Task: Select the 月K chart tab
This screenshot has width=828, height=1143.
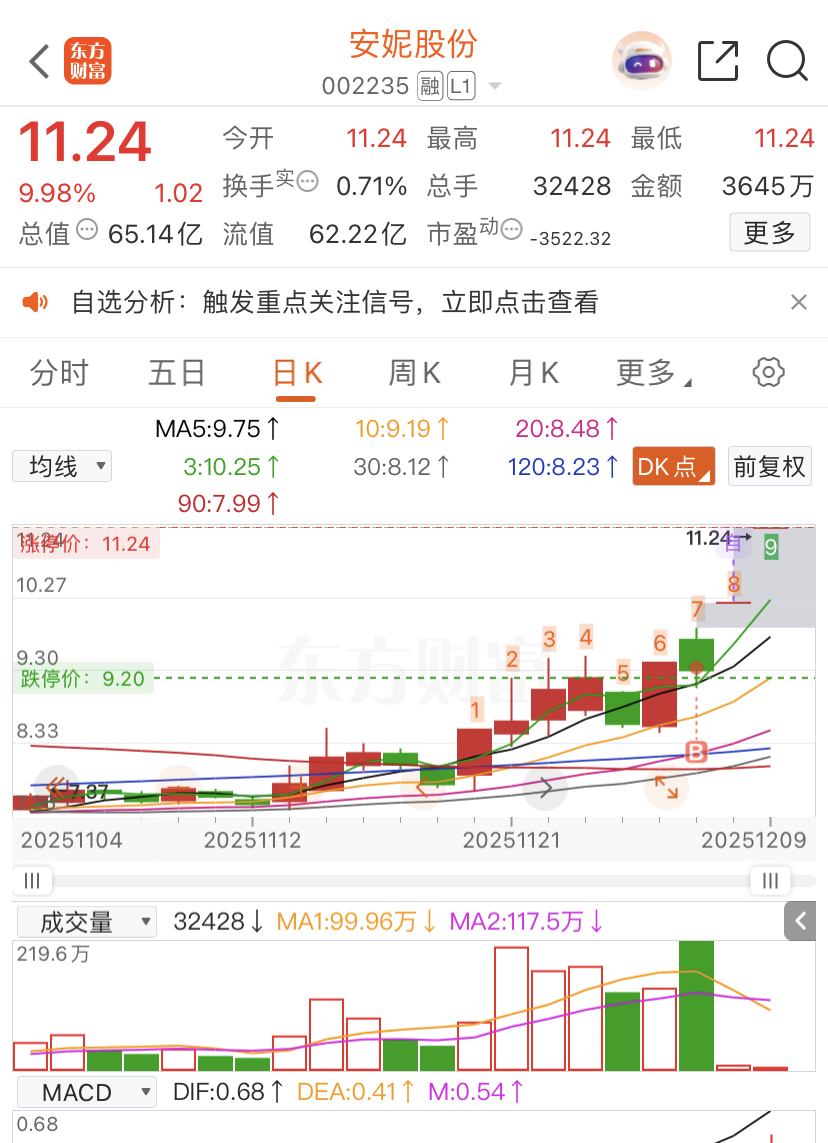Action: [x=533, y=373]
